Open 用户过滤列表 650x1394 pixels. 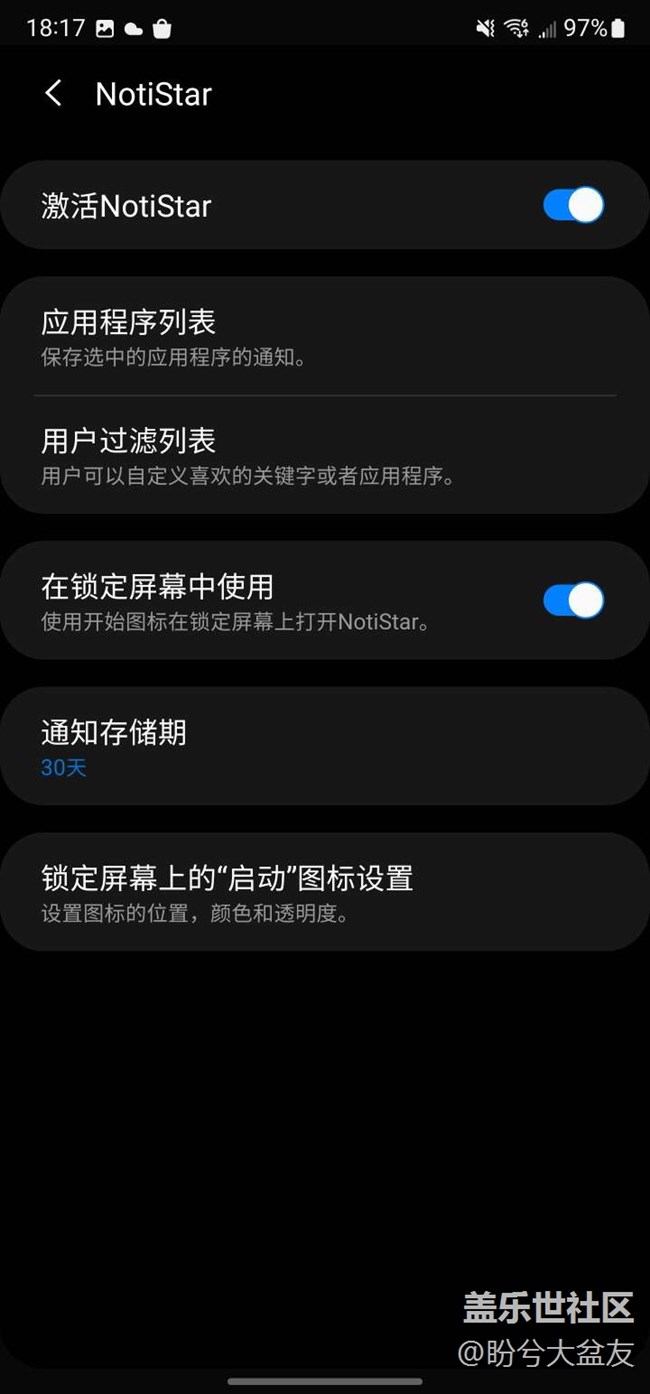pyautogui.click(x=325, y=455)
